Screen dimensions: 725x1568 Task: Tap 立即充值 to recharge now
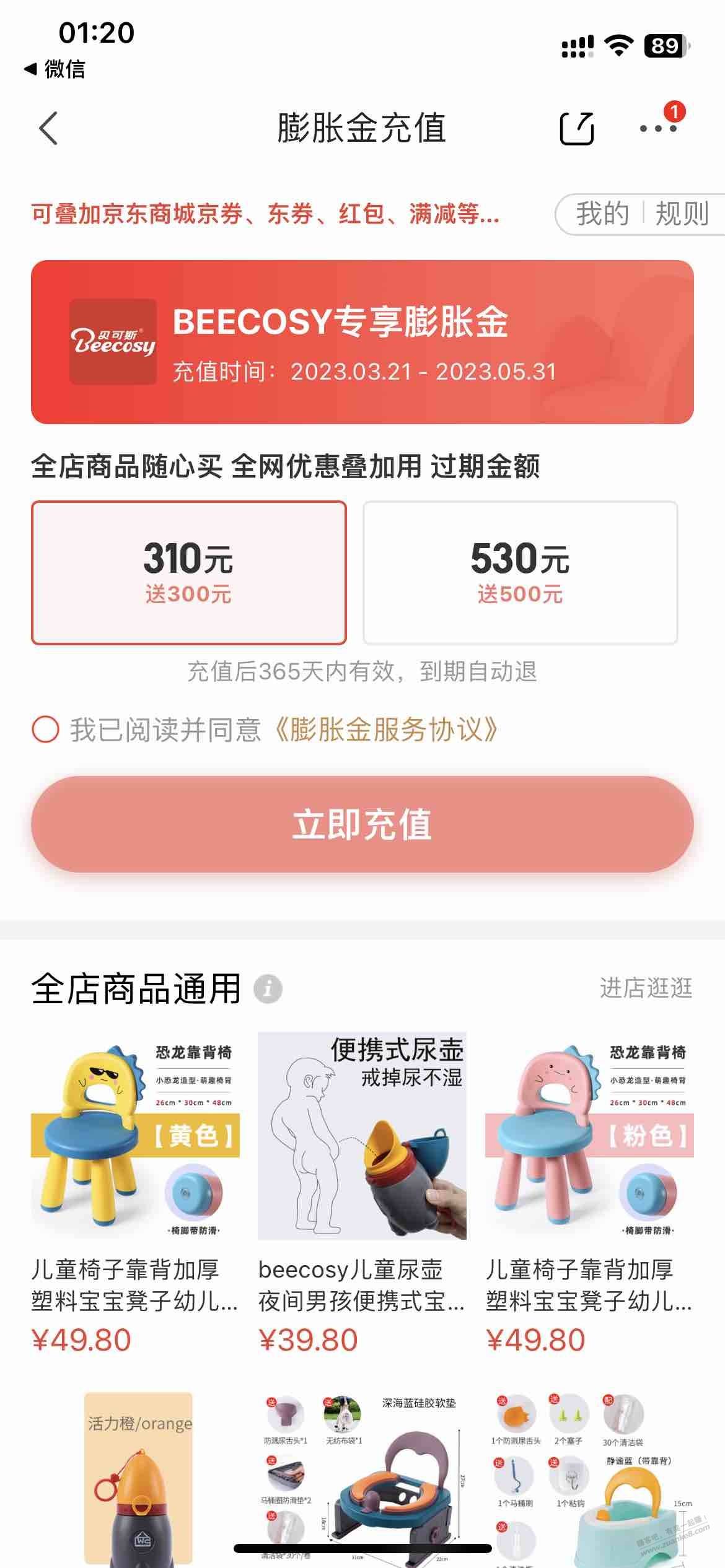362,824
